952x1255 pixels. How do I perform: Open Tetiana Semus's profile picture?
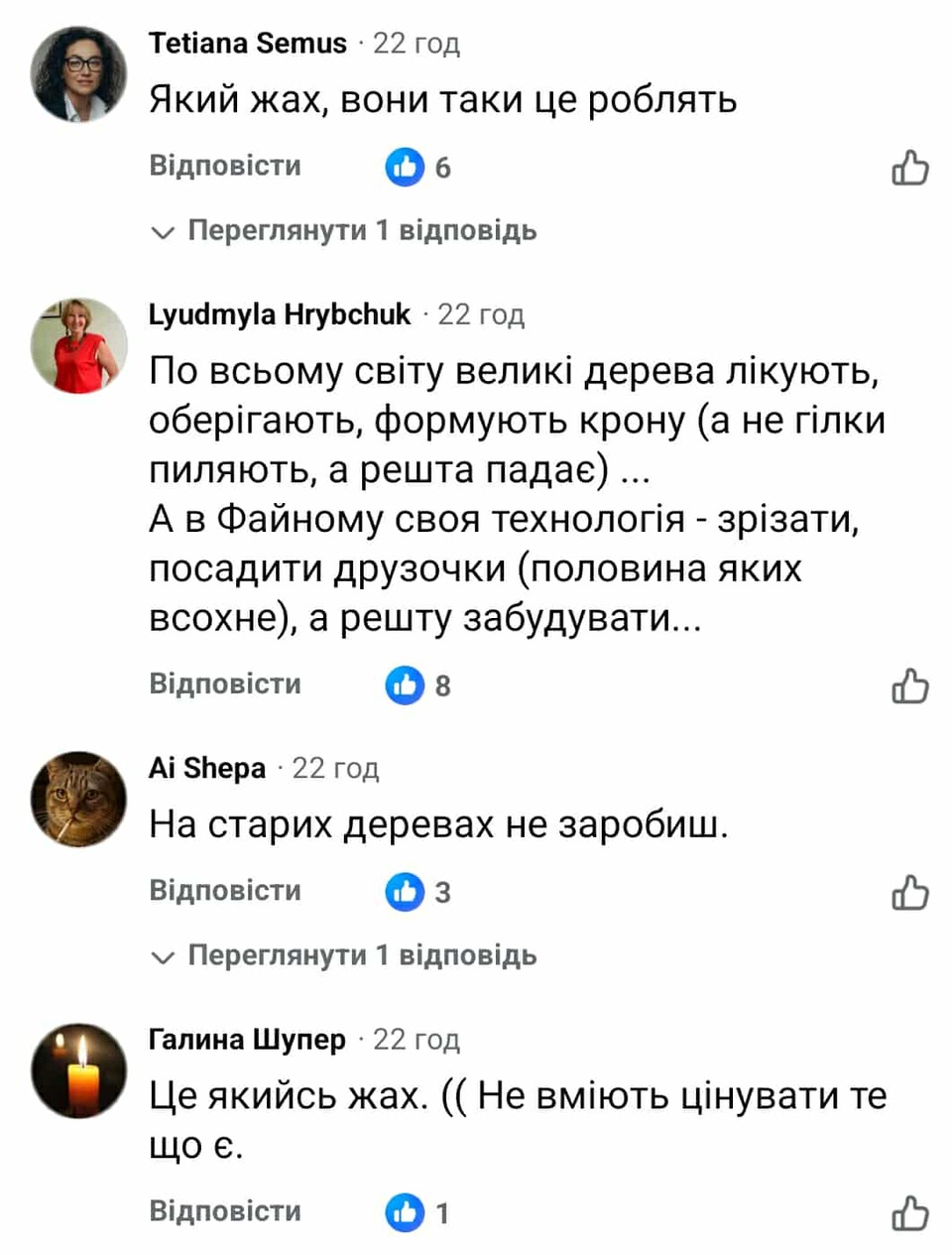pos(79,73)
